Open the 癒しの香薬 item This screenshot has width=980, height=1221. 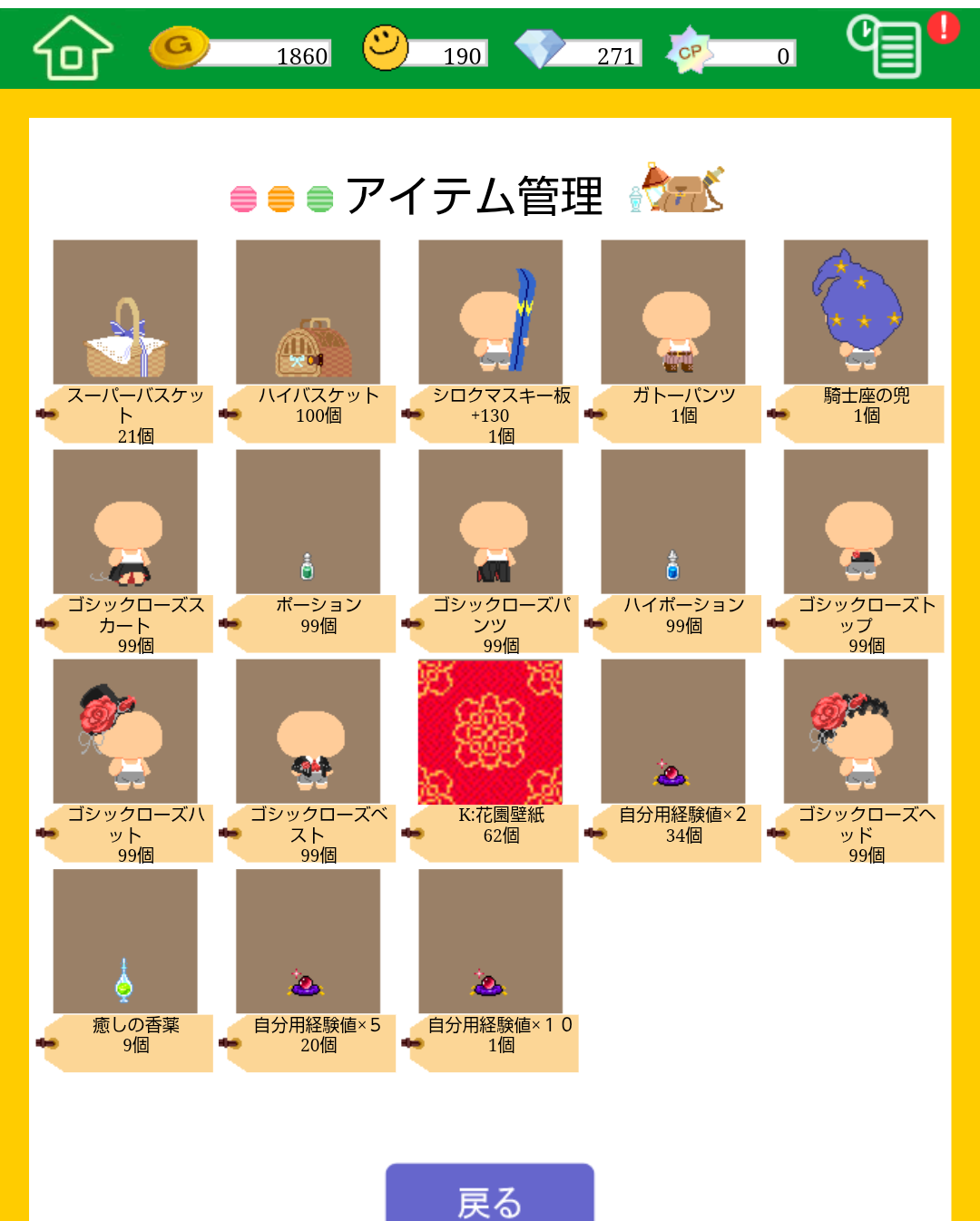pos(125,942)
